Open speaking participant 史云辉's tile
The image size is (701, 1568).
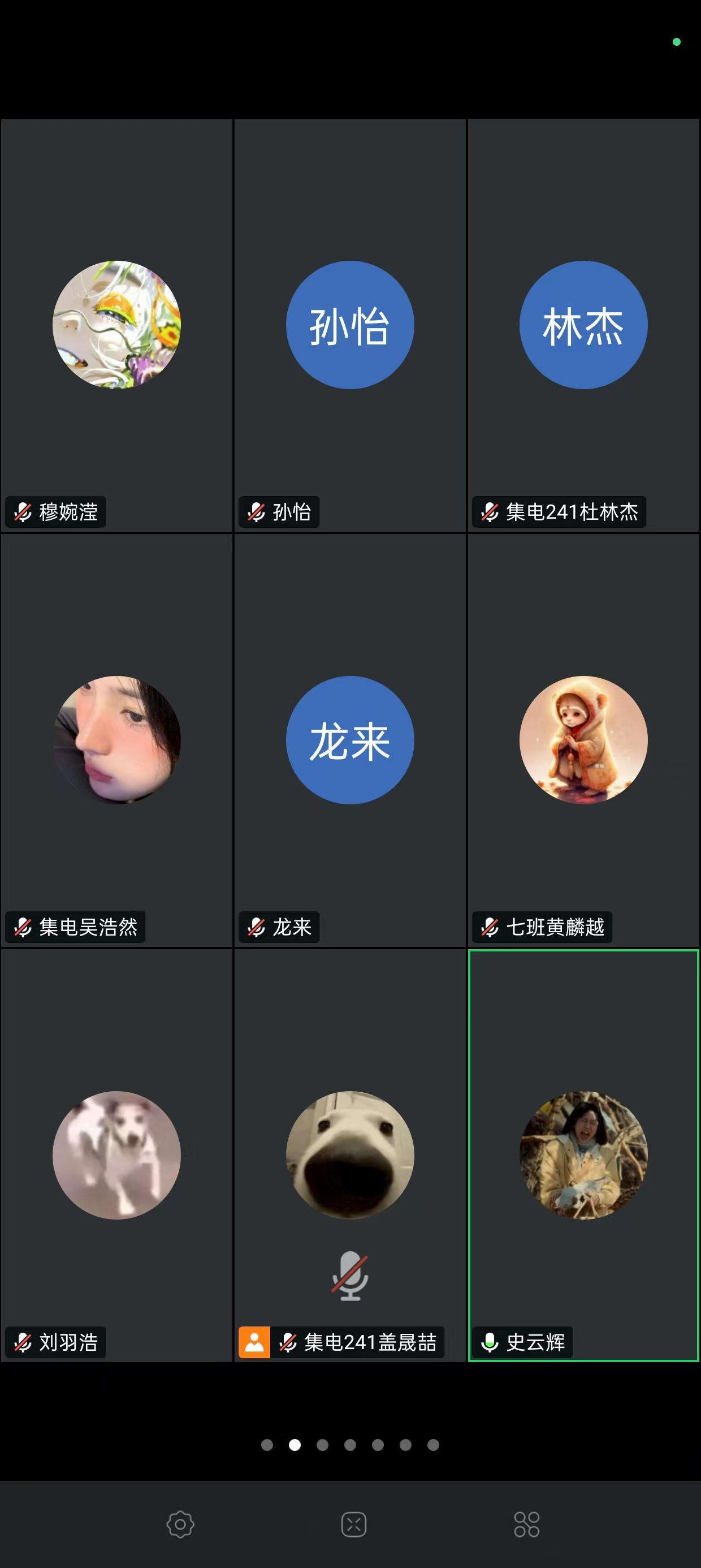coord(583,1155)
